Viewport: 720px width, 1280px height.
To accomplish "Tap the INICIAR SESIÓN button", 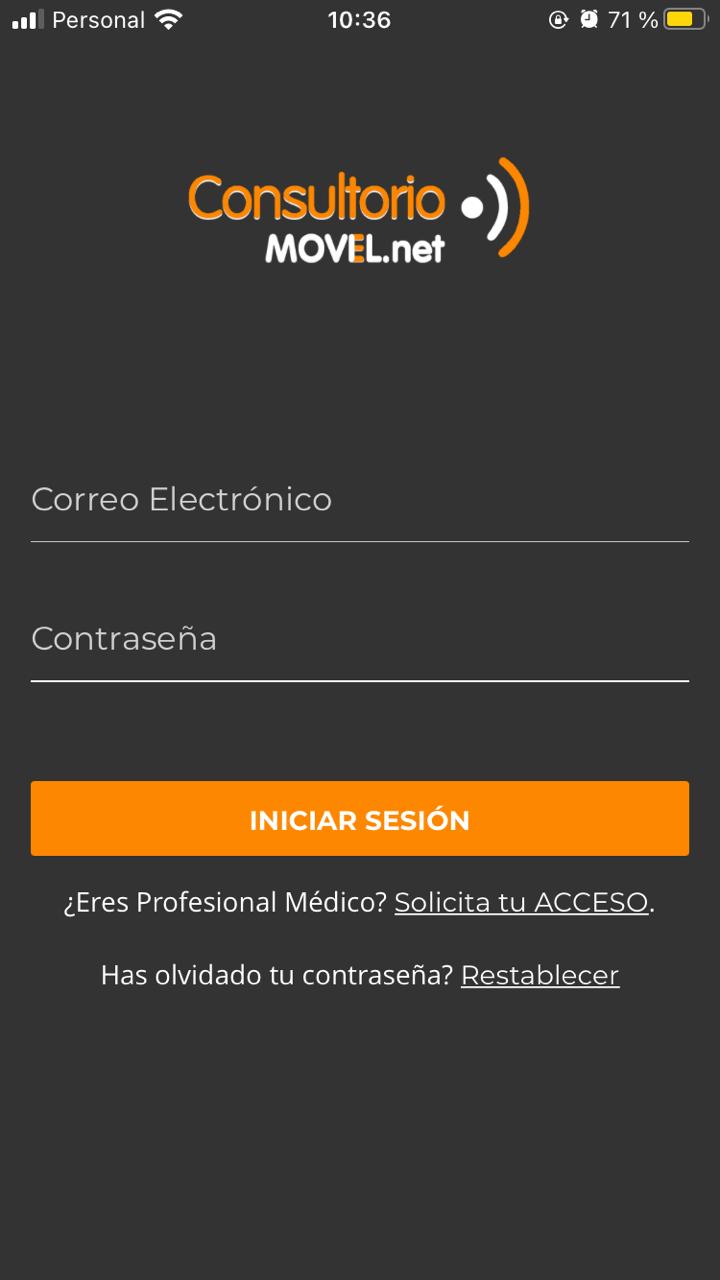I will (x=360, y=819).
